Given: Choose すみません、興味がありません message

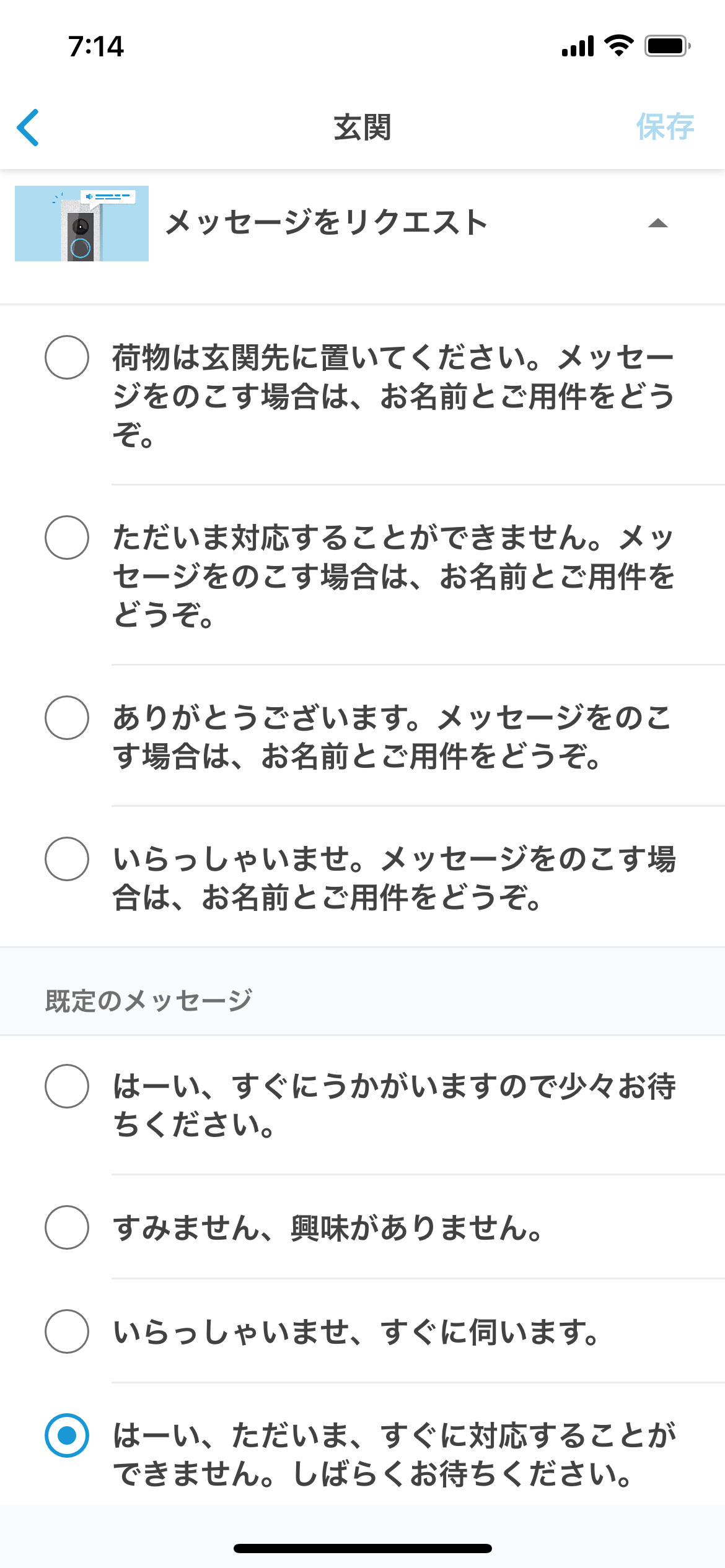Looking at the screenshot, I should click(67, 1227).
